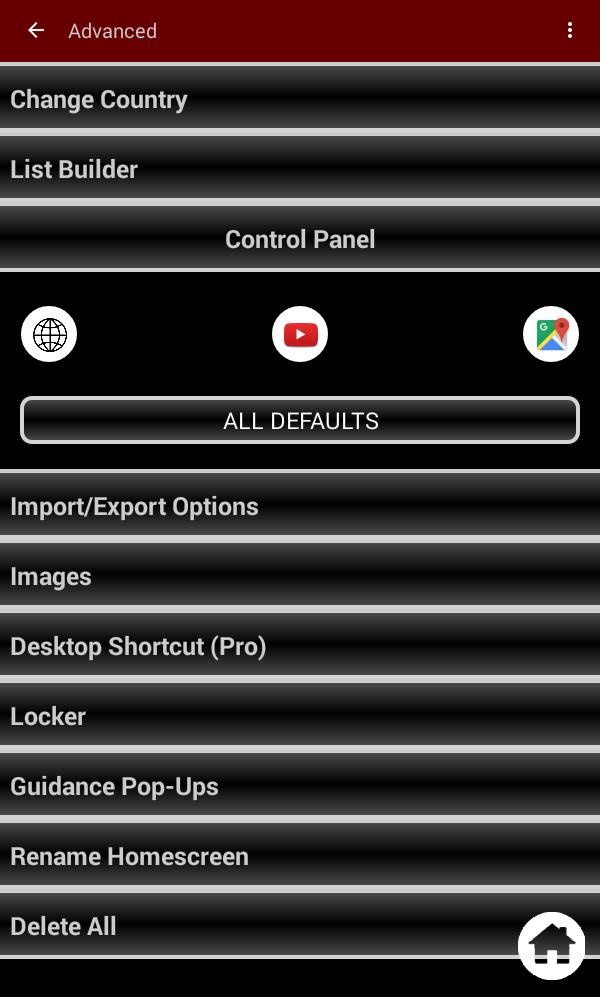Choose Rename Homescreen
600x997 pixels.
(x=300, y=856)
